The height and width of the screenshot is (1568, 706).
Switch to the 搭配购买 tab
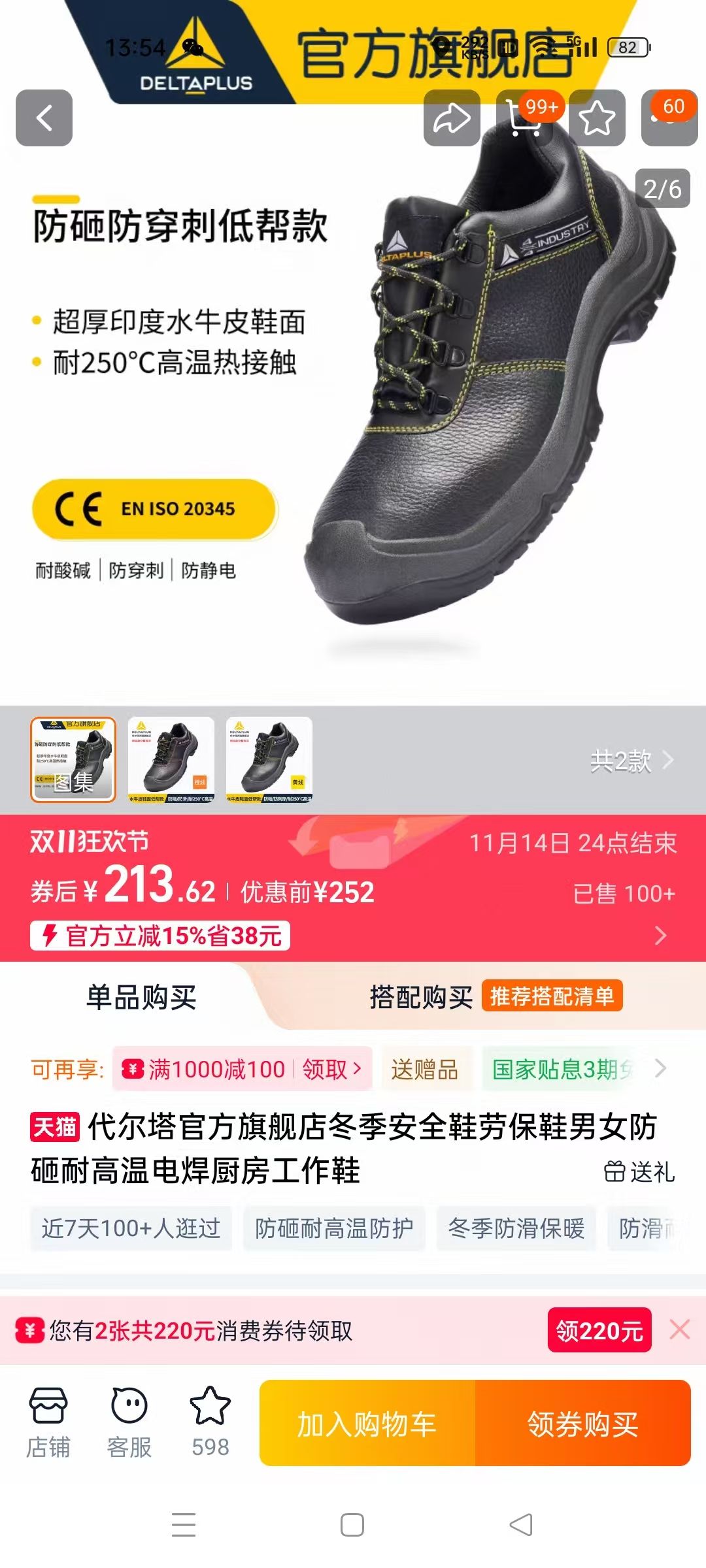pyautogui.click(x=421, y=998)
